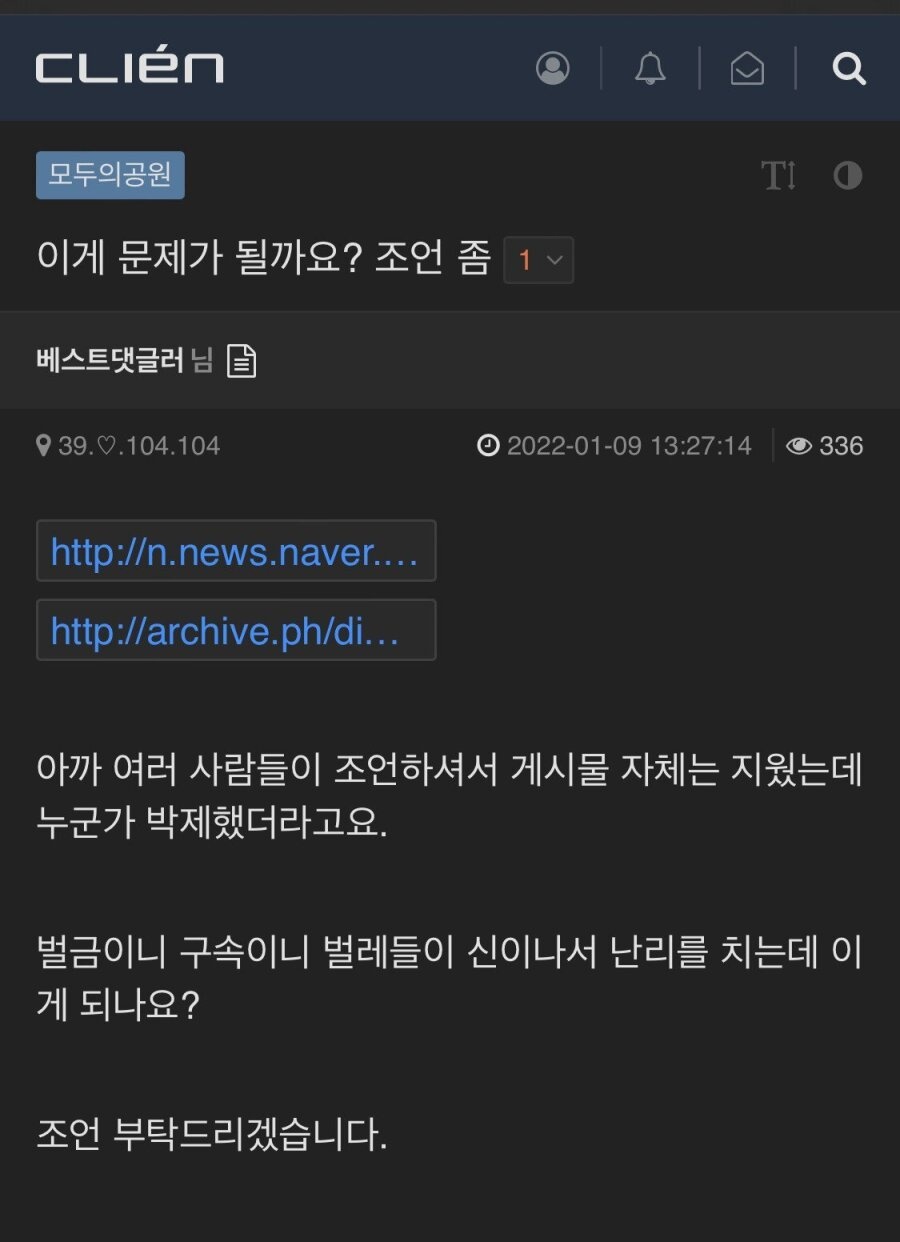Open the n.news.naver link
Viewport: 900px width, 1242px height.
(235, 551)
